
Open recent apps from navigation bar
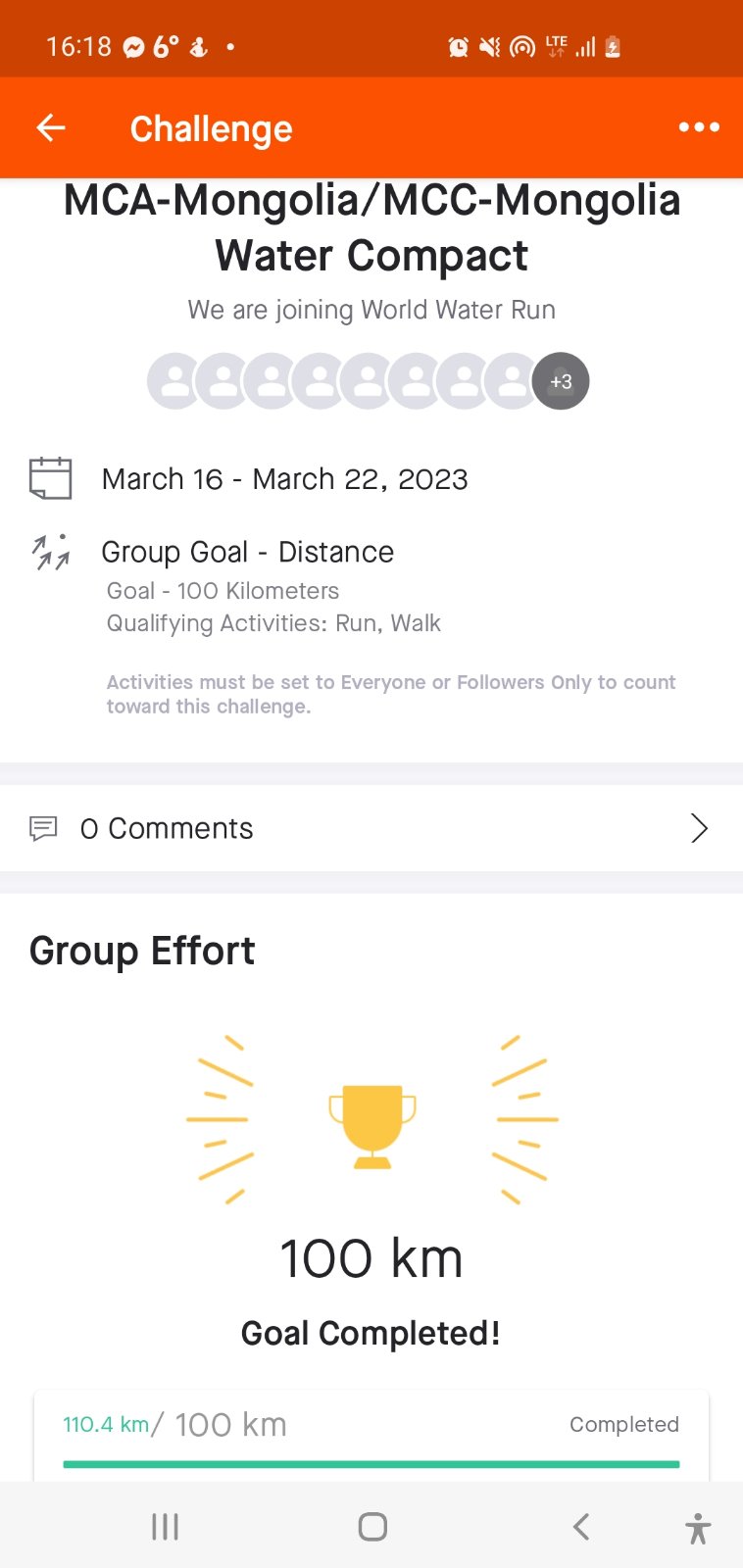(x=165, y=1527)
